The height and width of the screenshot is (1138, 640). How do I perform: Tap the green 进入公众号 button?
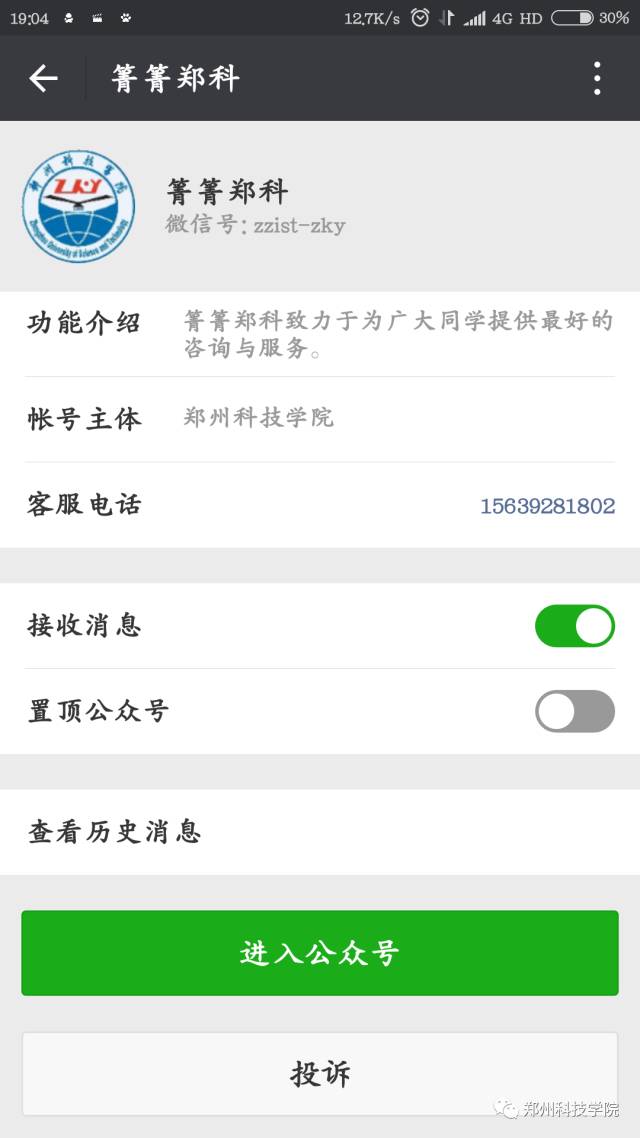(x=320, y=953)
